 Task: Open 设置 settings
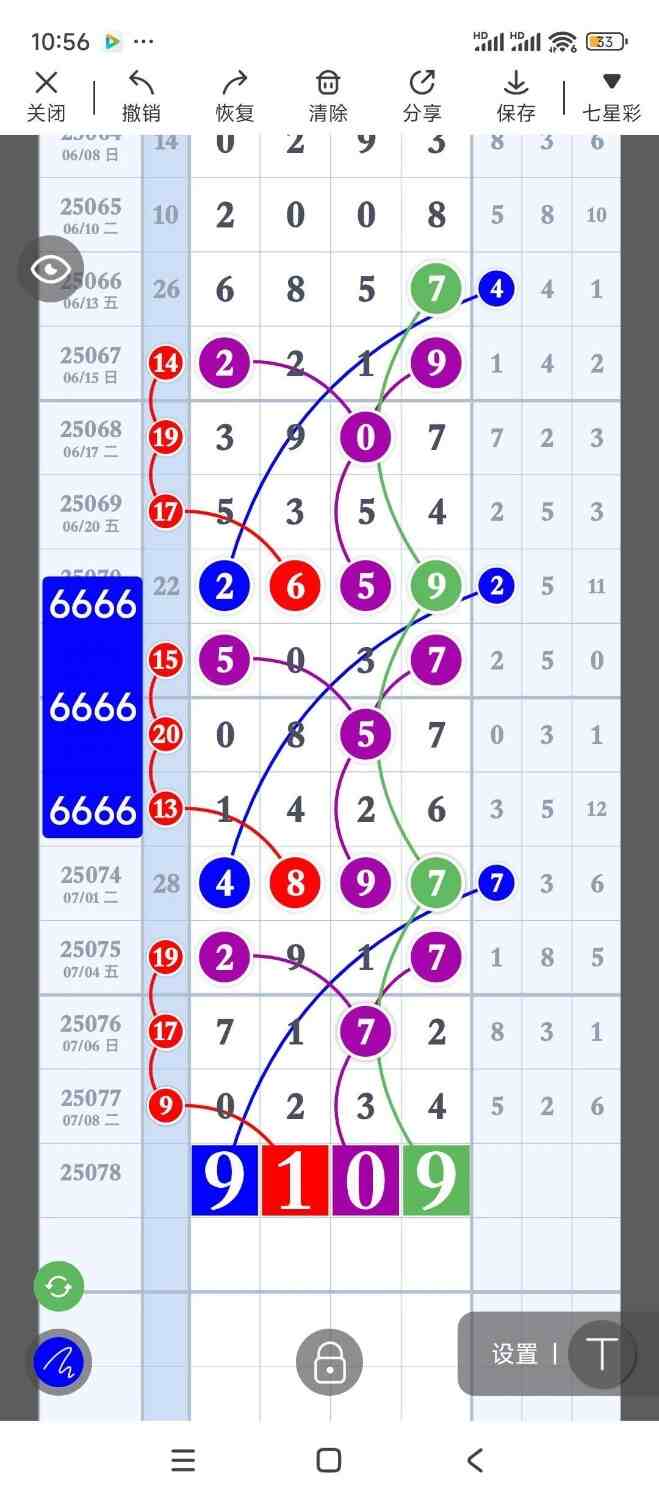[x=515, y=1354]
